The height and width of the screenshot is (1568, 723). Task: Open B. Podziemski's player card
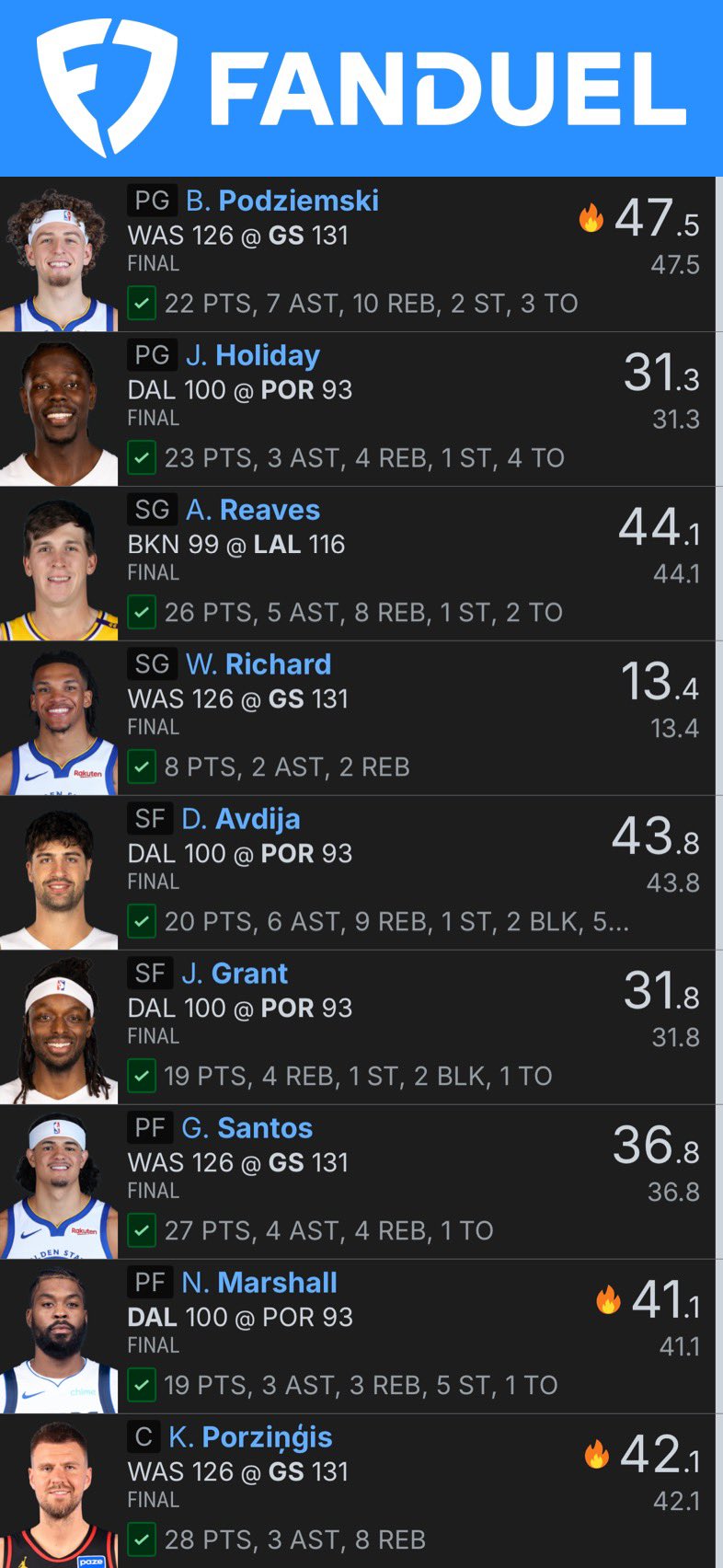coord(282,202)
